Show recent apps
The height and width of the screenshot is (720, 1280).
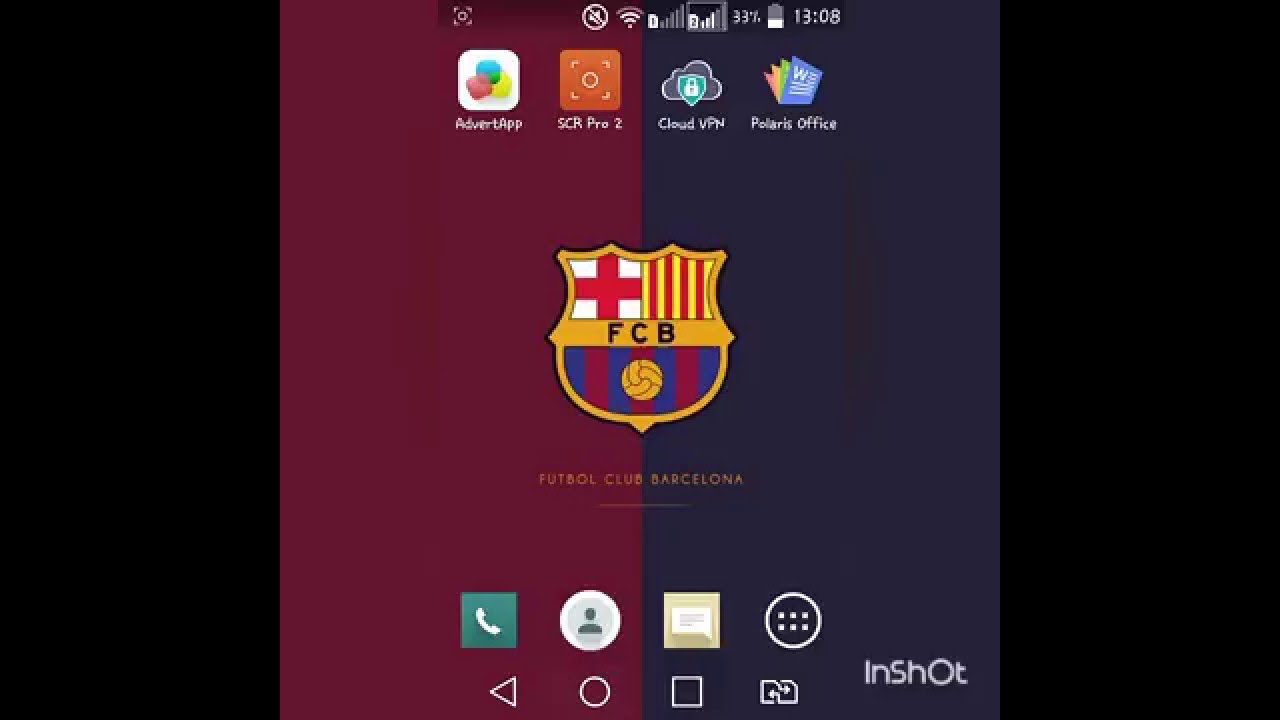click(687, 692)
